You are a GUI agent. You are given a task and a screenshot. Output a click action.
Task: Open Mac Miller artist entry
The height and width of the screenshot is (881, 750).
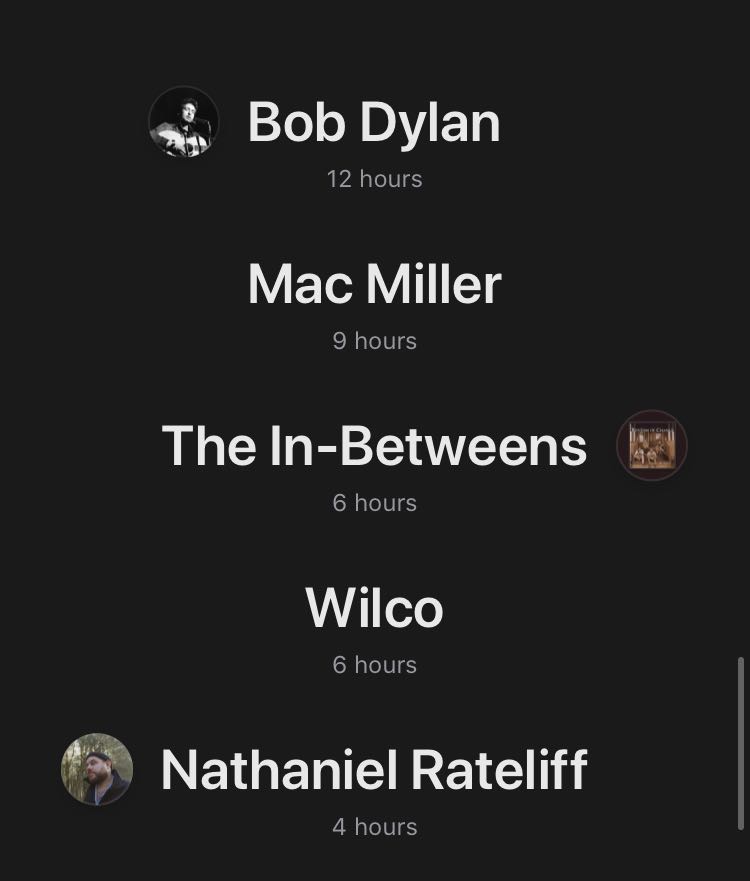374,285
